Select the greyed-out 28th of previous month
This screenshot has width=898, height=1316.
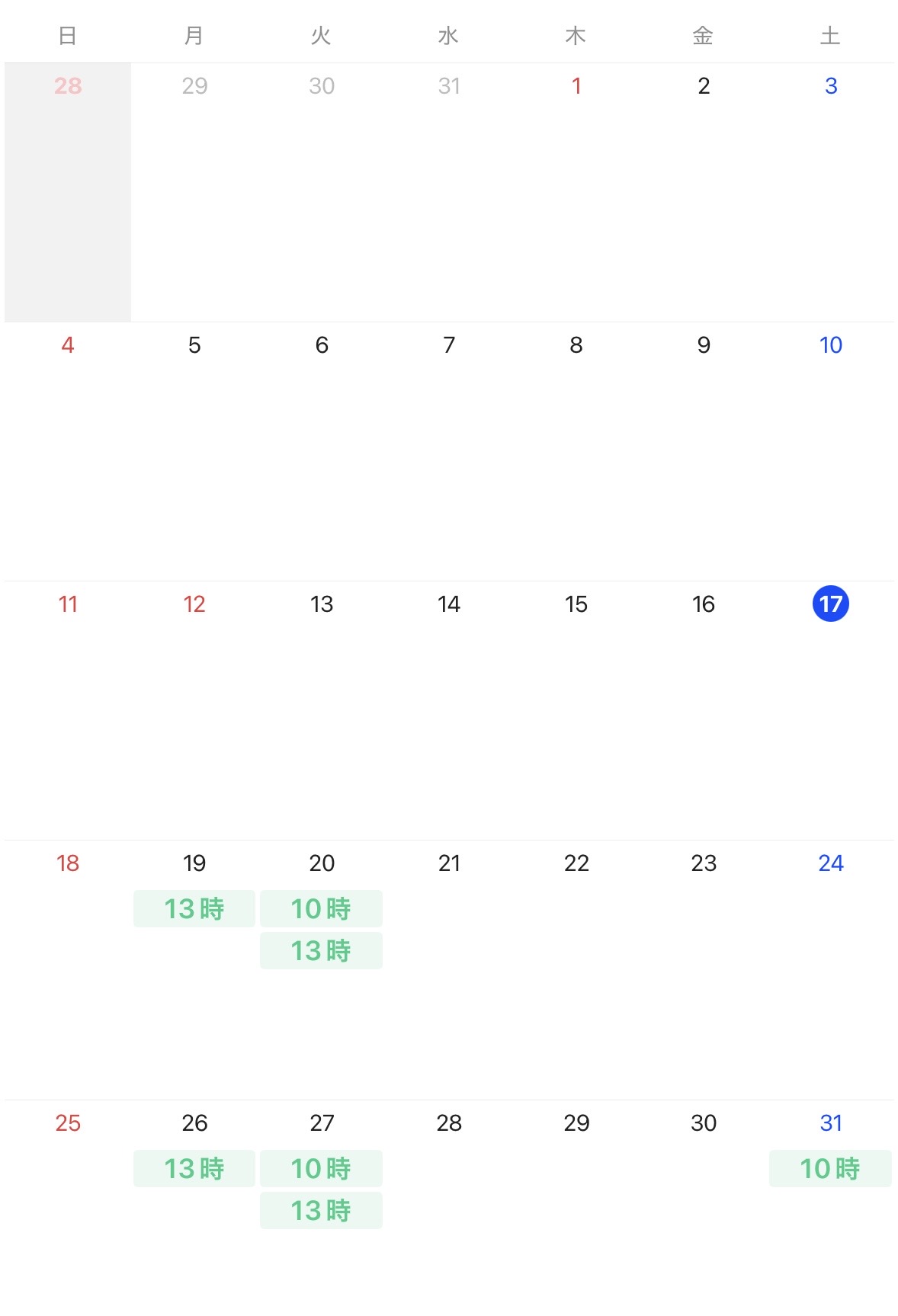(68, 86)
